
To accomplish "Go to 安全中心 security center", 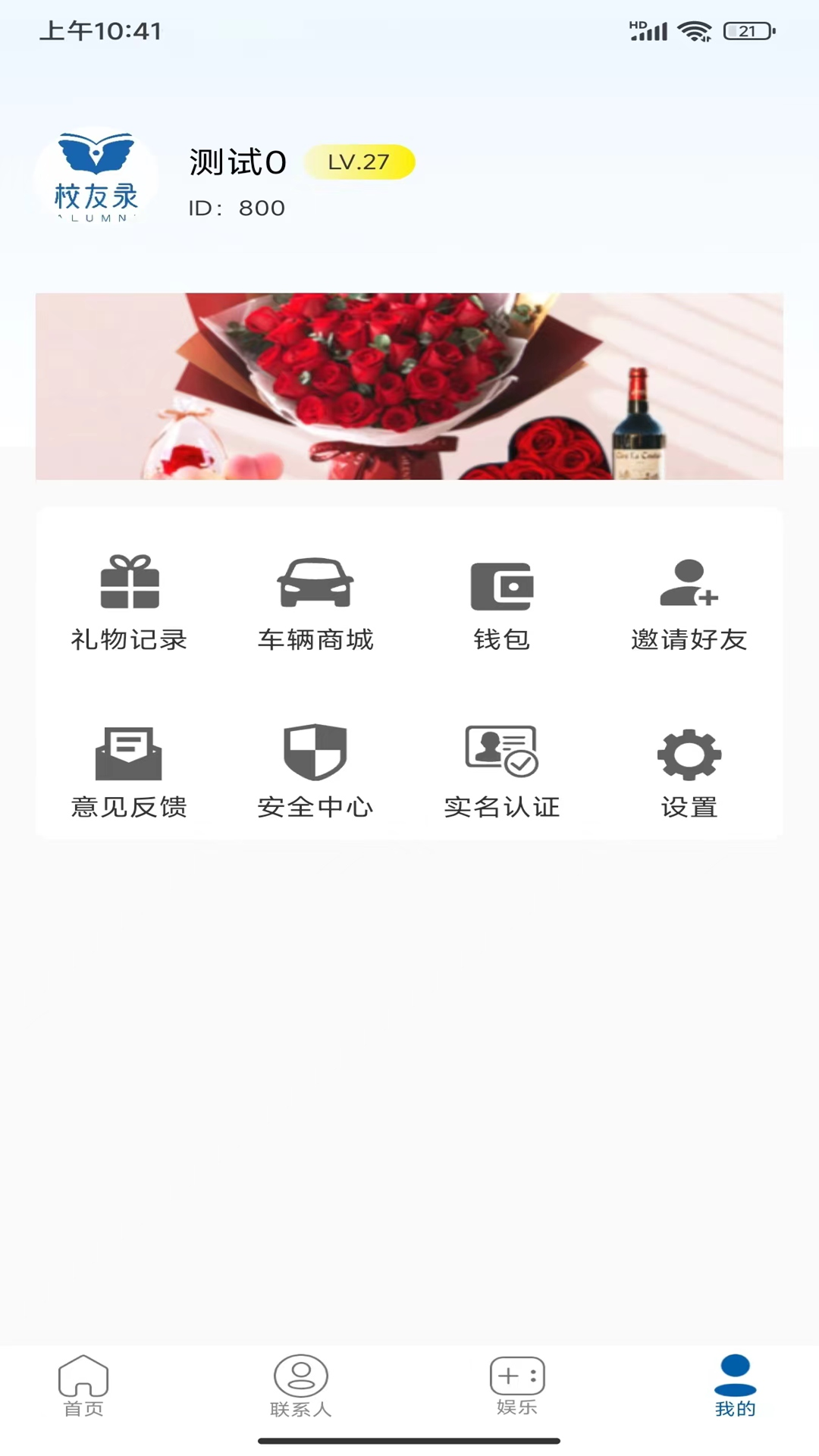I will (x=315, y=770).
